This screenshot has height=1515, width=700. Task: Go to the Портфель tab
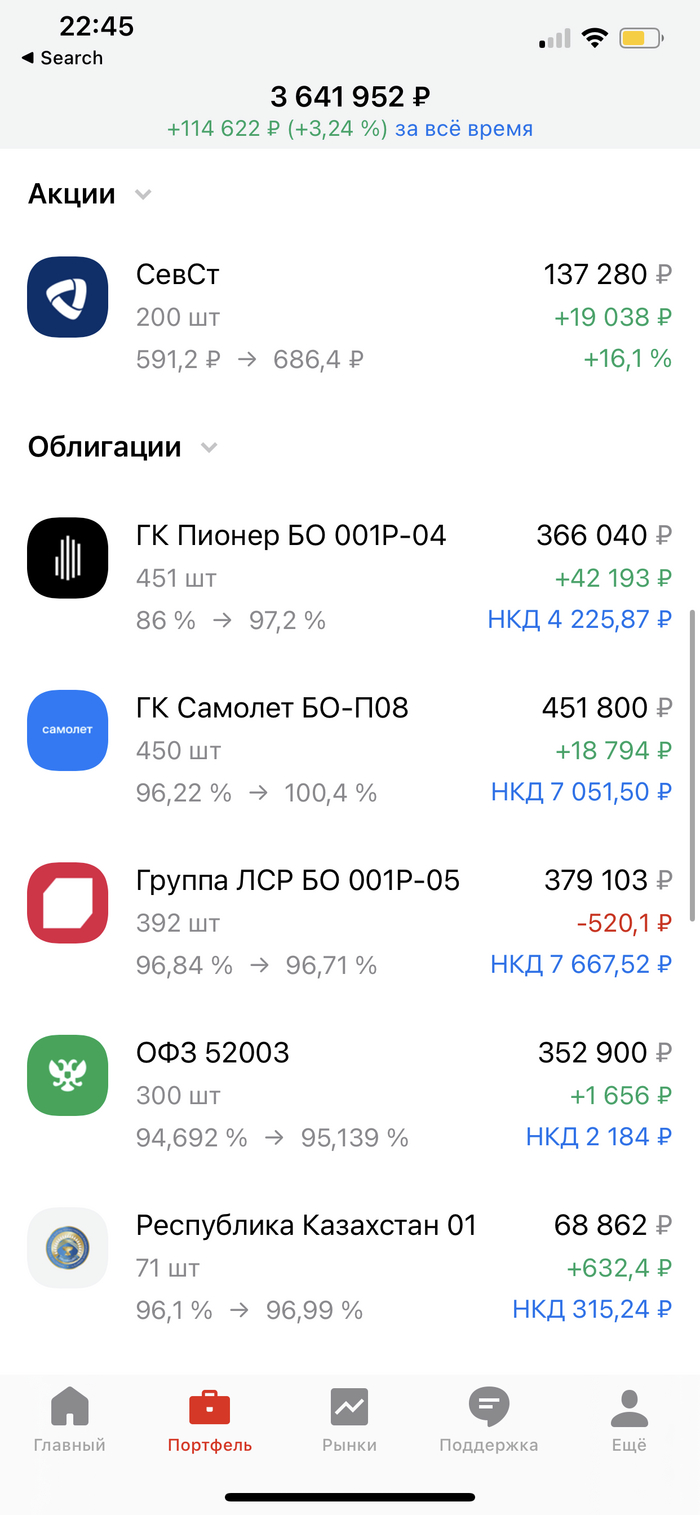pos(210,1420)
